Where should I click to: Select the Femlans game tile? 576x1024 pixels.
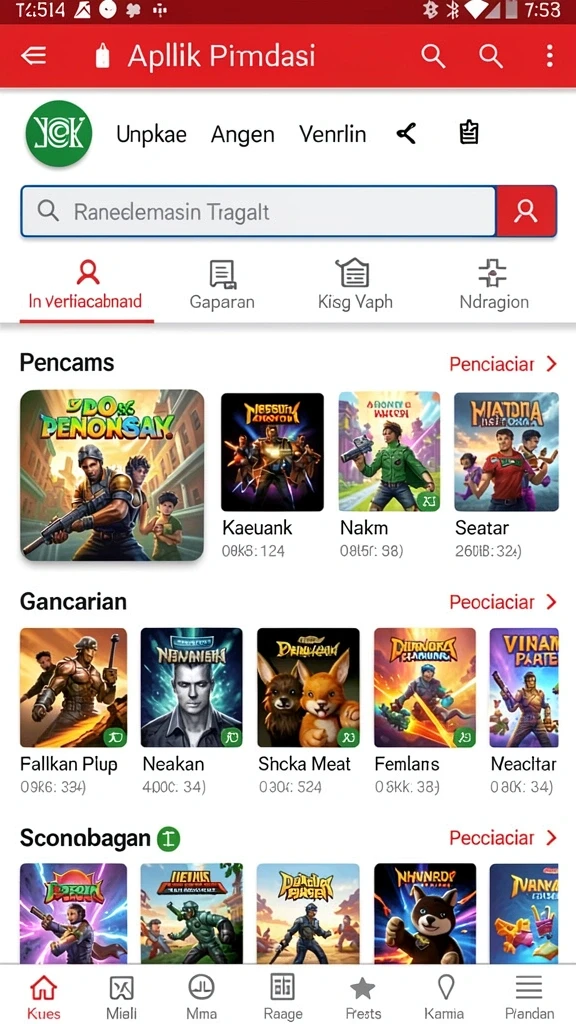tap(424, 712)
